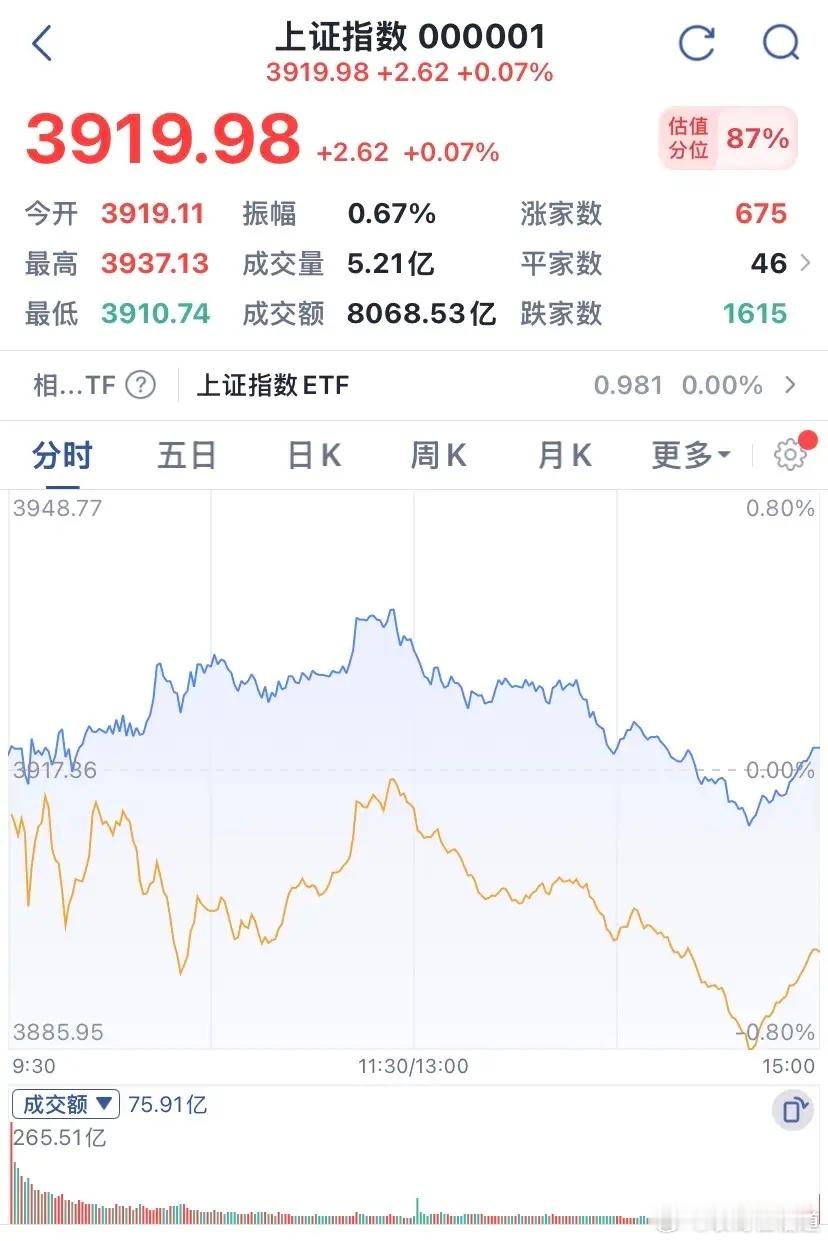Open the 更多 dropdown for more chart types
This screenshot has height=1241, width=828.
pos(689,455)
